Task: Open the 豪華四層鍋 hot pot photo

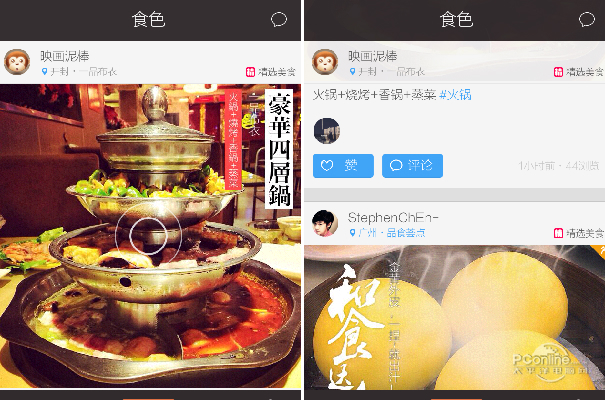Action: click(150, 234)
